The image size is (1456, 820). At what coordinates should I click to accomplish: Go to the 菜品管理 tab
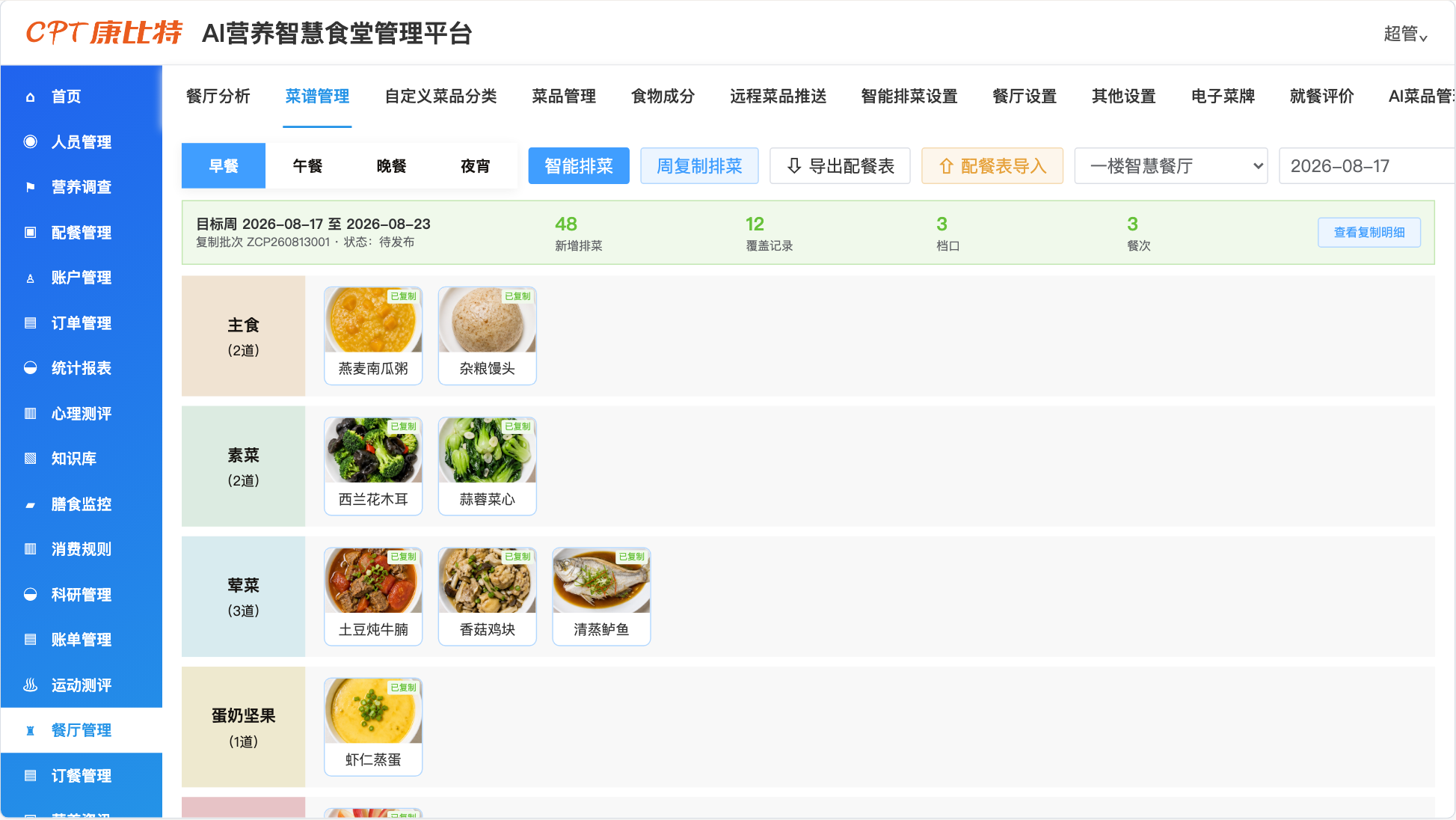(x=564, y=97)
